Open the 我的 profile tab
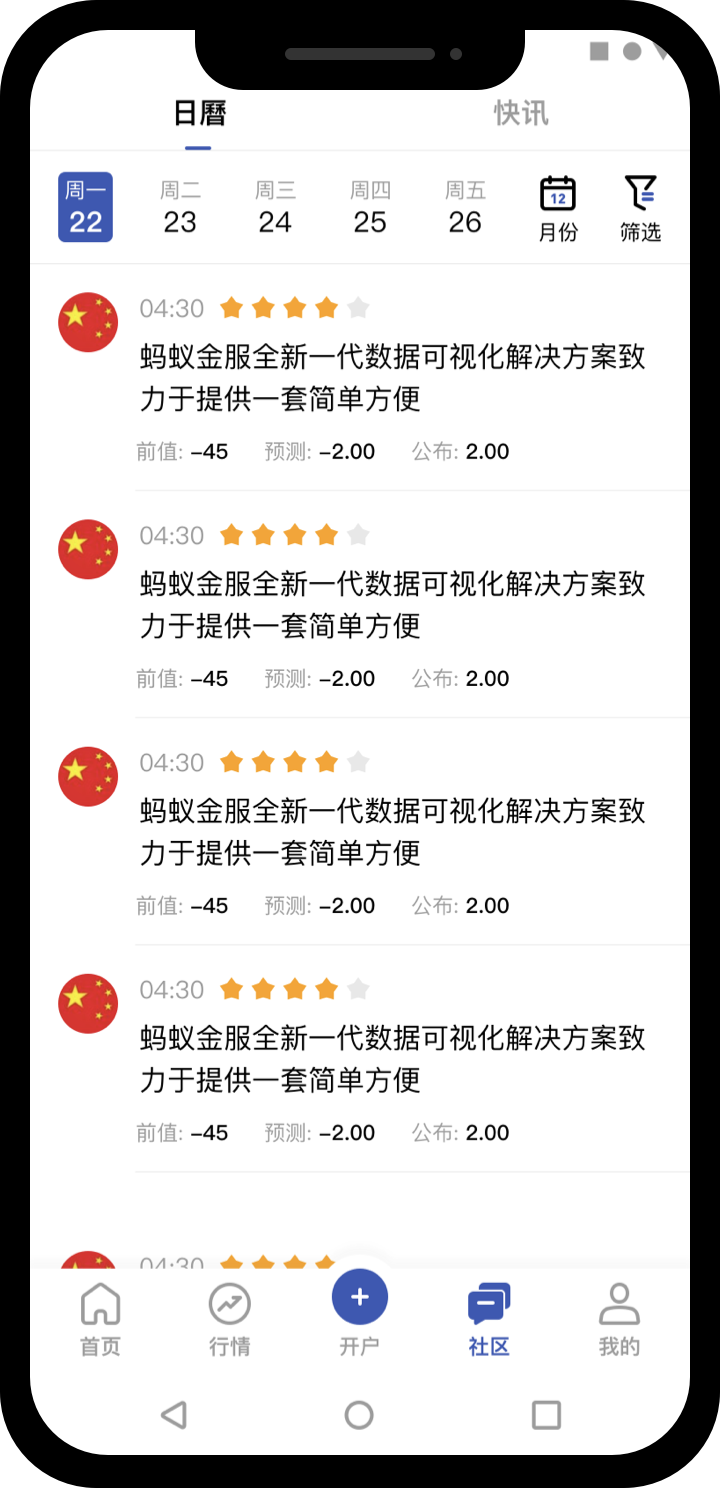Screen dimensions: 720x1488 tap(619, 1319)
